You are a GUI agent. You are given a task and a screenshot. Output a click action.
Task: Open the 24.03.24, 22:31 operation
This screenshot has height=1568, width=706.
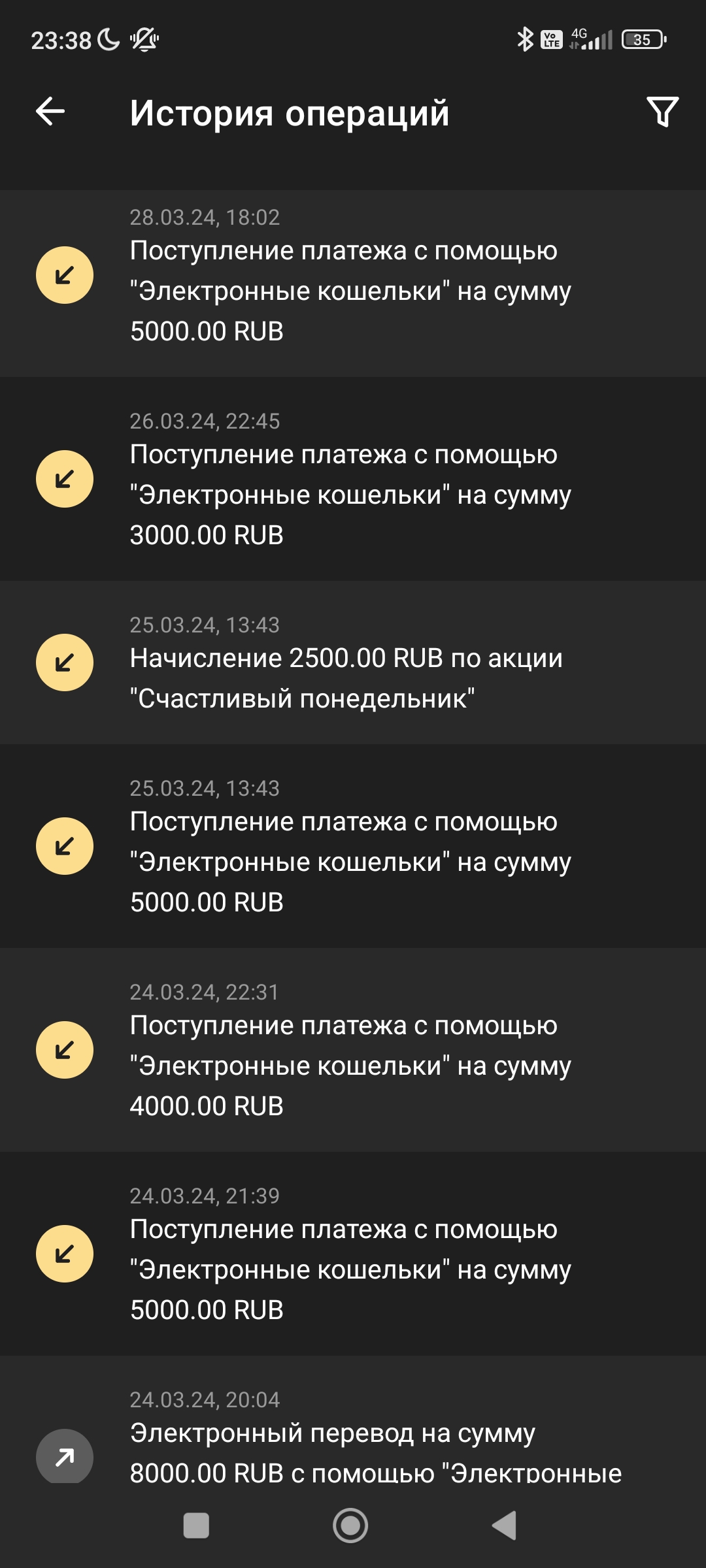point(353,1051)
